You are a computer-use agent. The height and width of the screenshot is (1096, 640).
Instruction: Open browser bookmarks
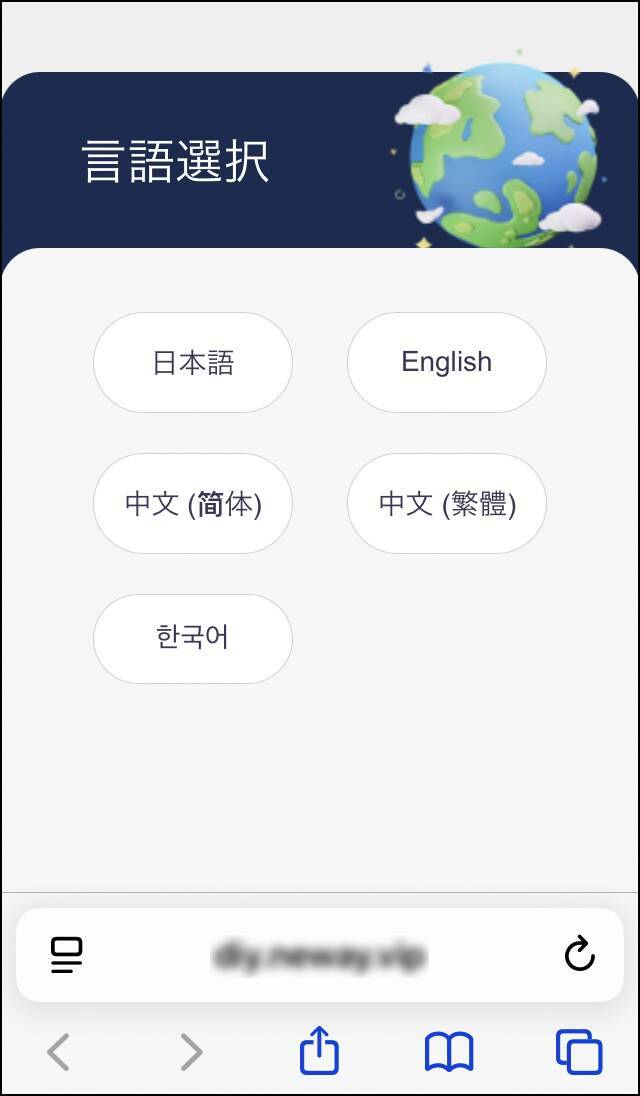pyautogui.click(x=449, y=1052)
